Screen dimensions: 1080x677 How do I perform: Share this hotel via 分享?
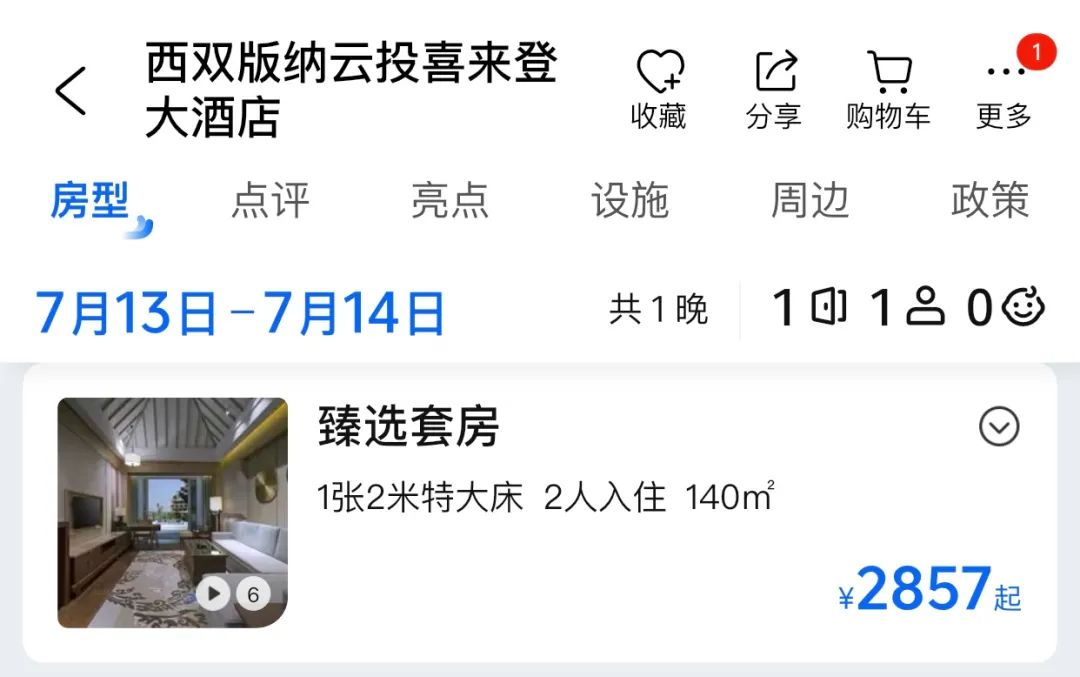point(774,90)
